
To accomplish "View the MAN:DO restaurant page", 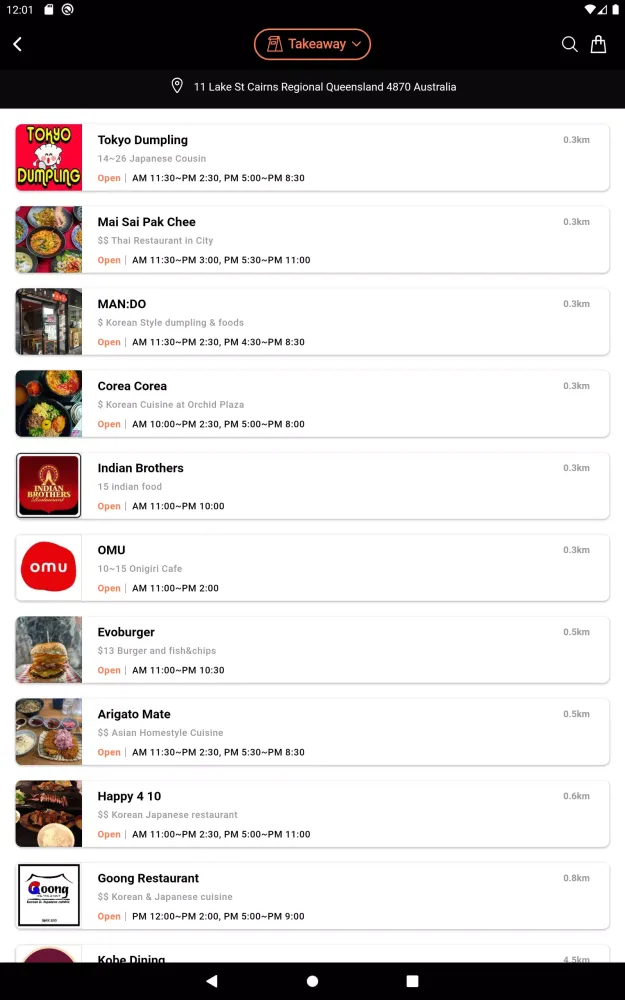I will coord(312,322).
